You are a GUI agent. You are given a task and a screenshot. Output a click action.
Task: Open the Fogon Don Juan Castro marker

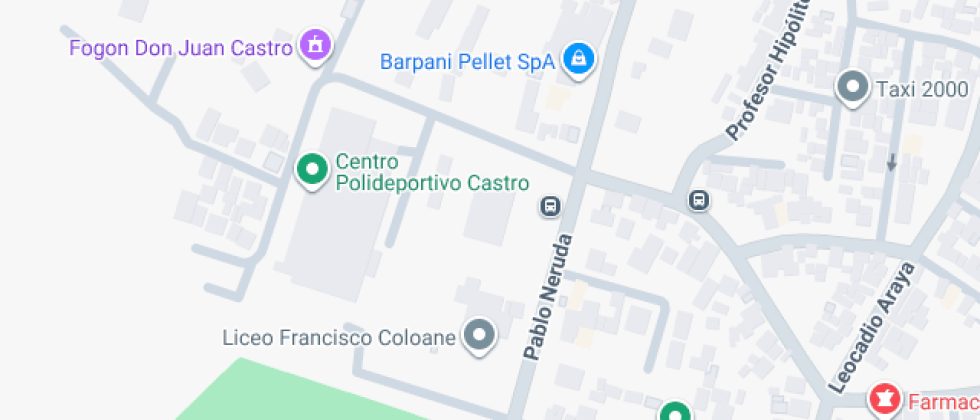[316, 46]
